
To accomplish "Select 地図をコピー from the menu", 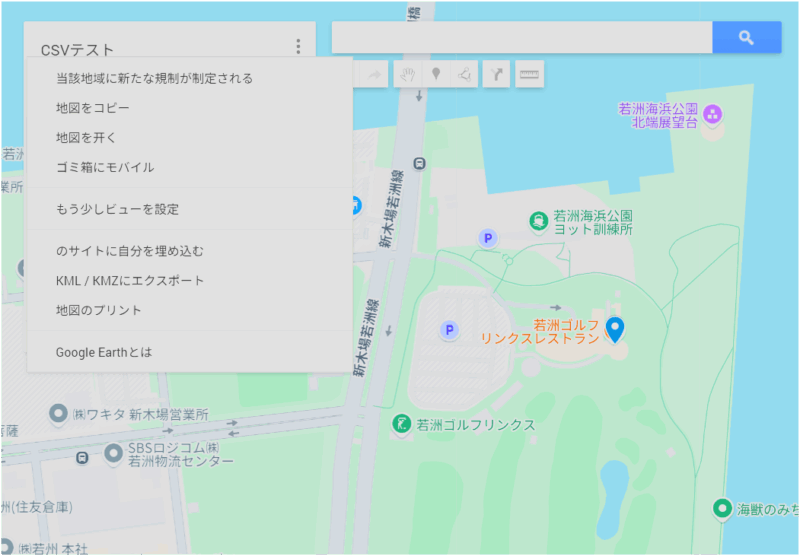I will click(93, 108).
